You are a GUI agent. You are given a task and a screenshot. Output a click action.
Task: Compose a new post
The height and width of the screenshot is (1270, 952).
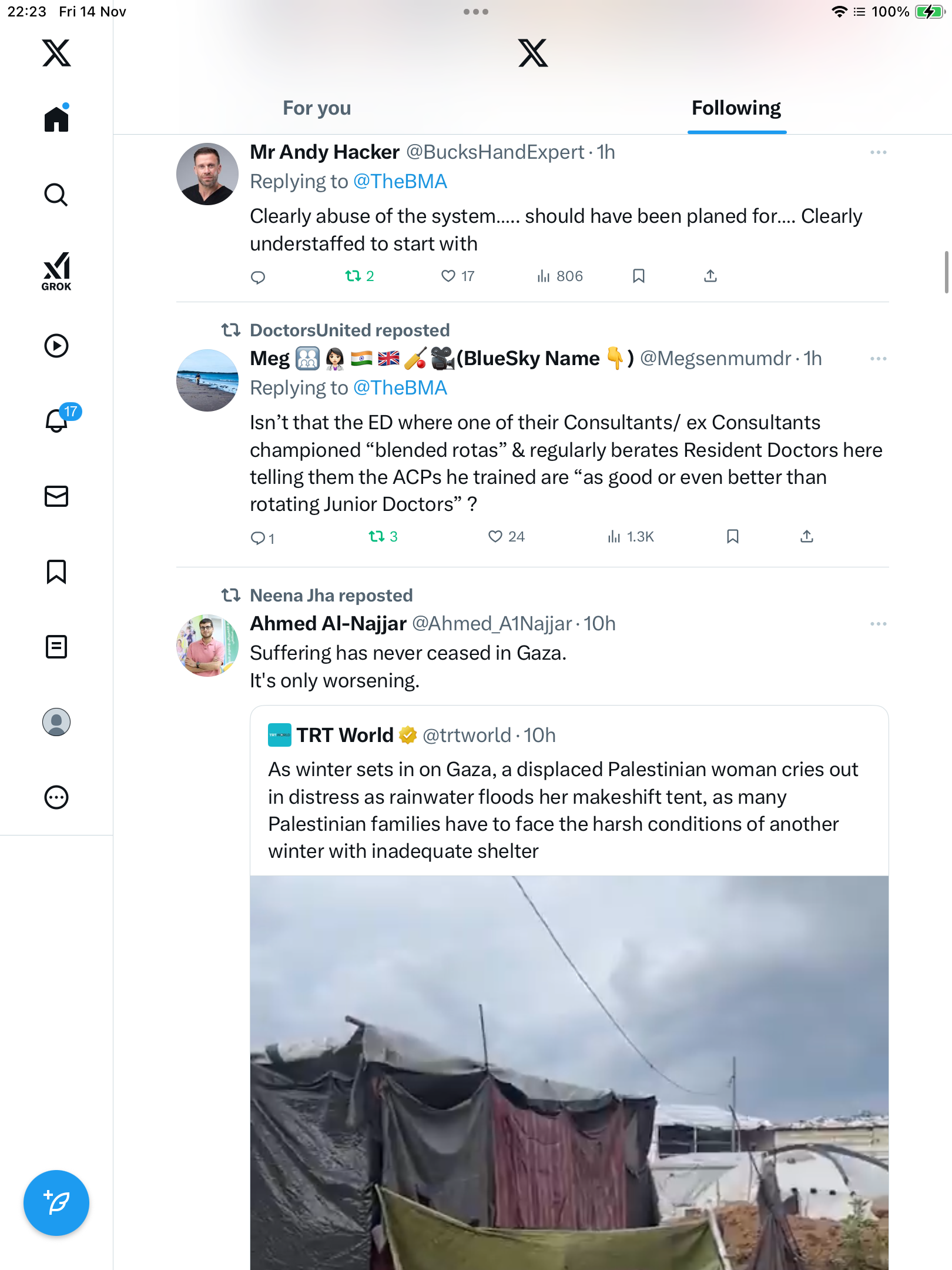[56, 1203]
